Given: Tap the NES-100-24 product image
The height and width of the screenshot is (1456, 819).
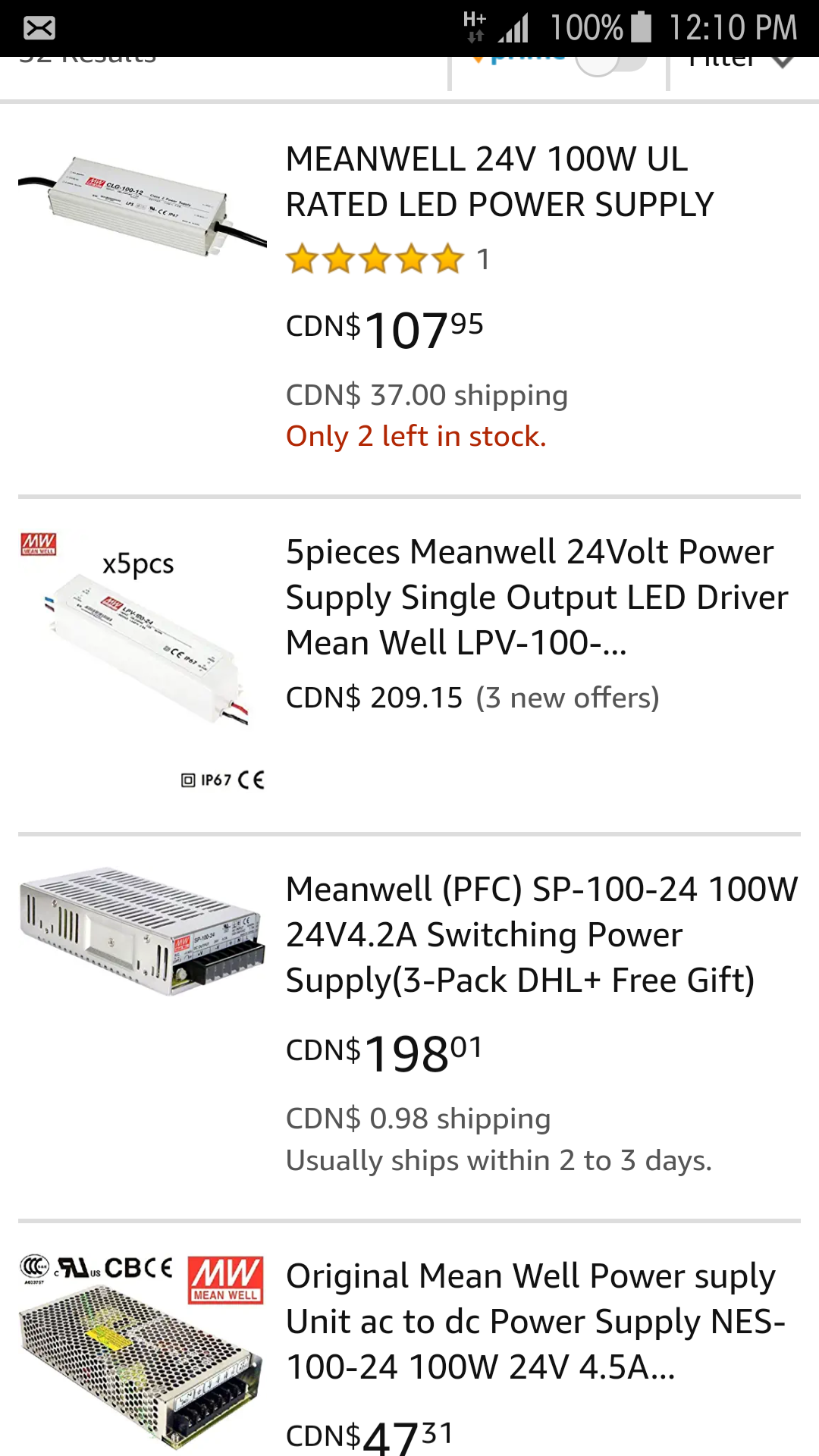Looking at the screenshot, I should coord(143,1351).
